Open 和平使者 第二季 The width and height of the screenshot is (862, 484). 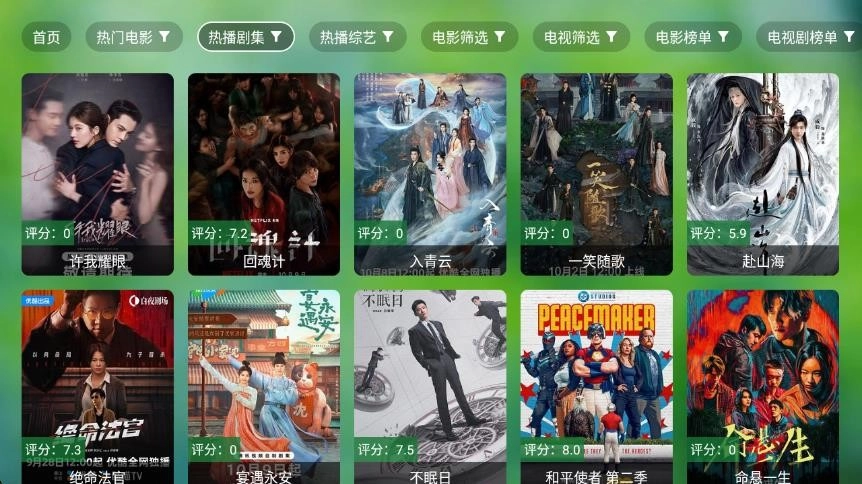596,387
